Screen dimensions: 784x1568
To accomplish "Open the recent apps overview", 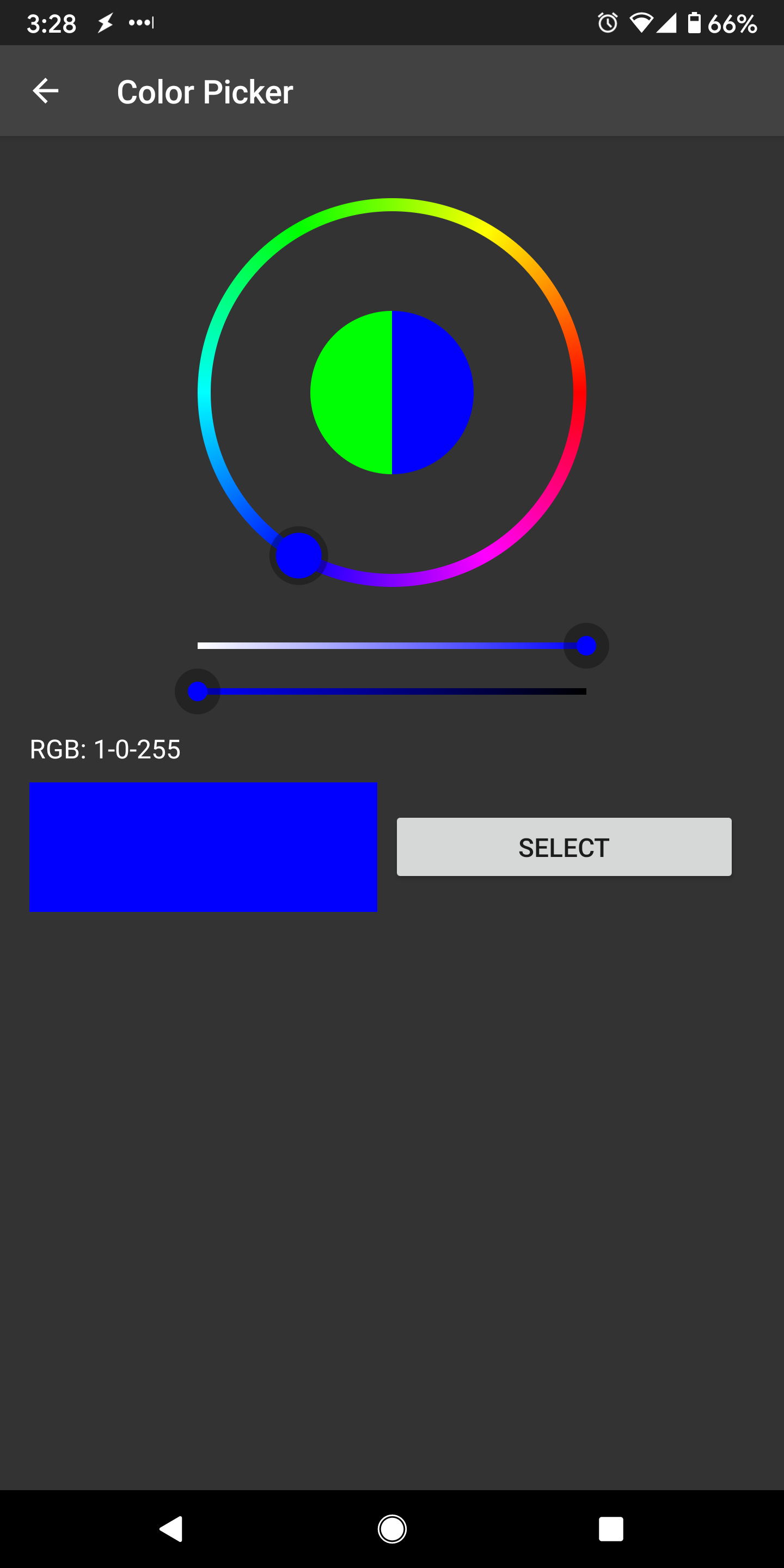I will 610,1528.
